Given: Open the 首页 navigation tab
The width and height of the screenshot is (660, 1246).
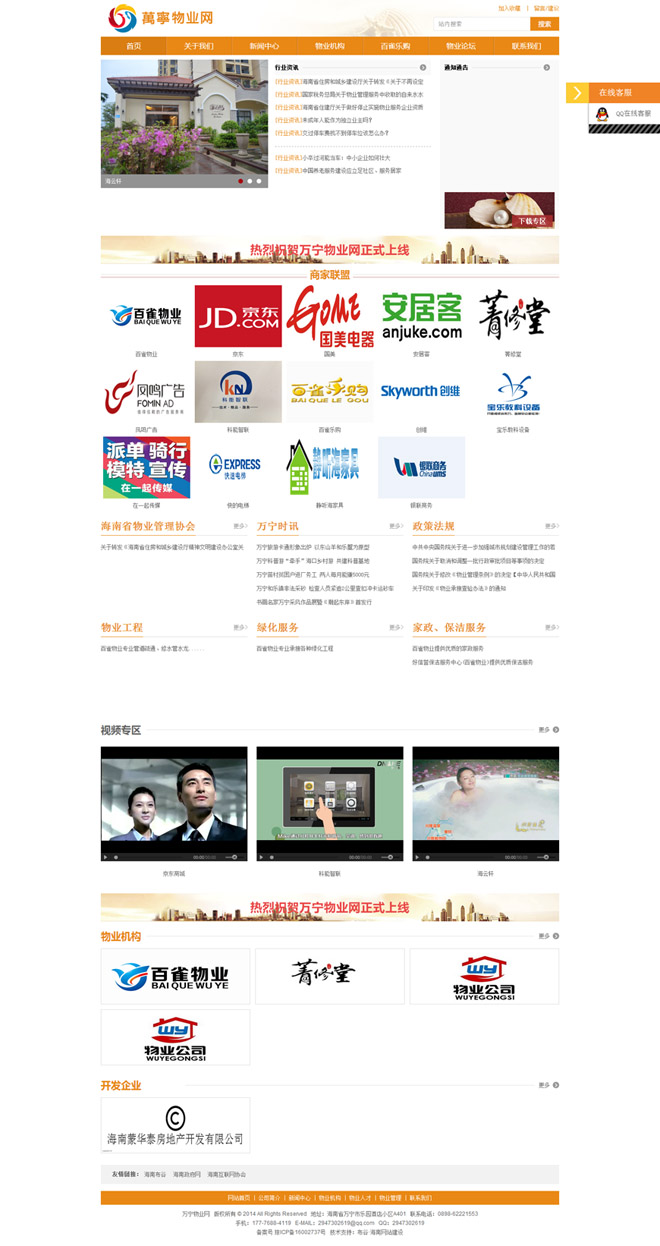Looking at the screenshot, I should point(133,46).
